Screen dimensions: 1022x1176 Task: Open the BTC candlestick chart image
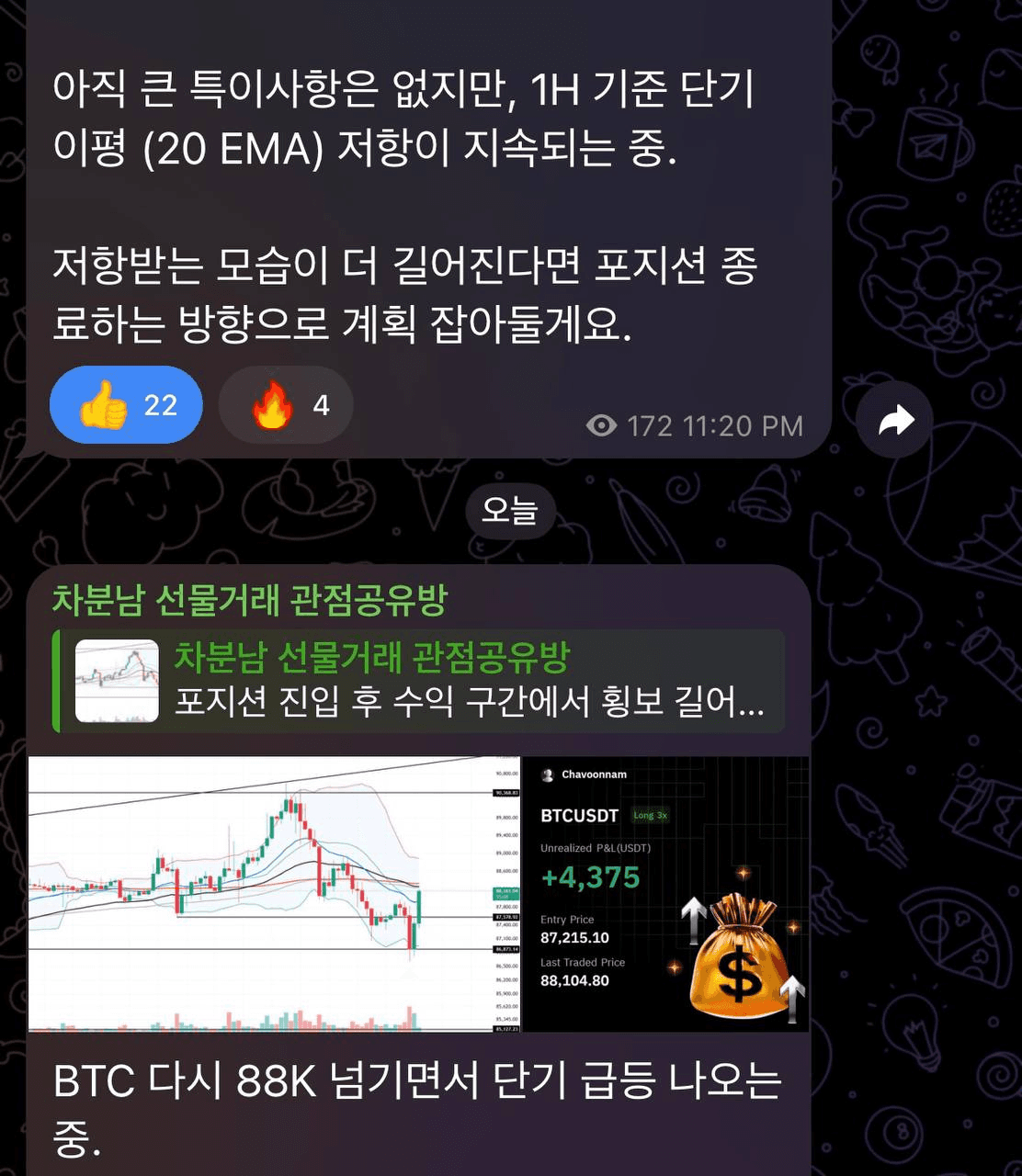pos(274,893)
